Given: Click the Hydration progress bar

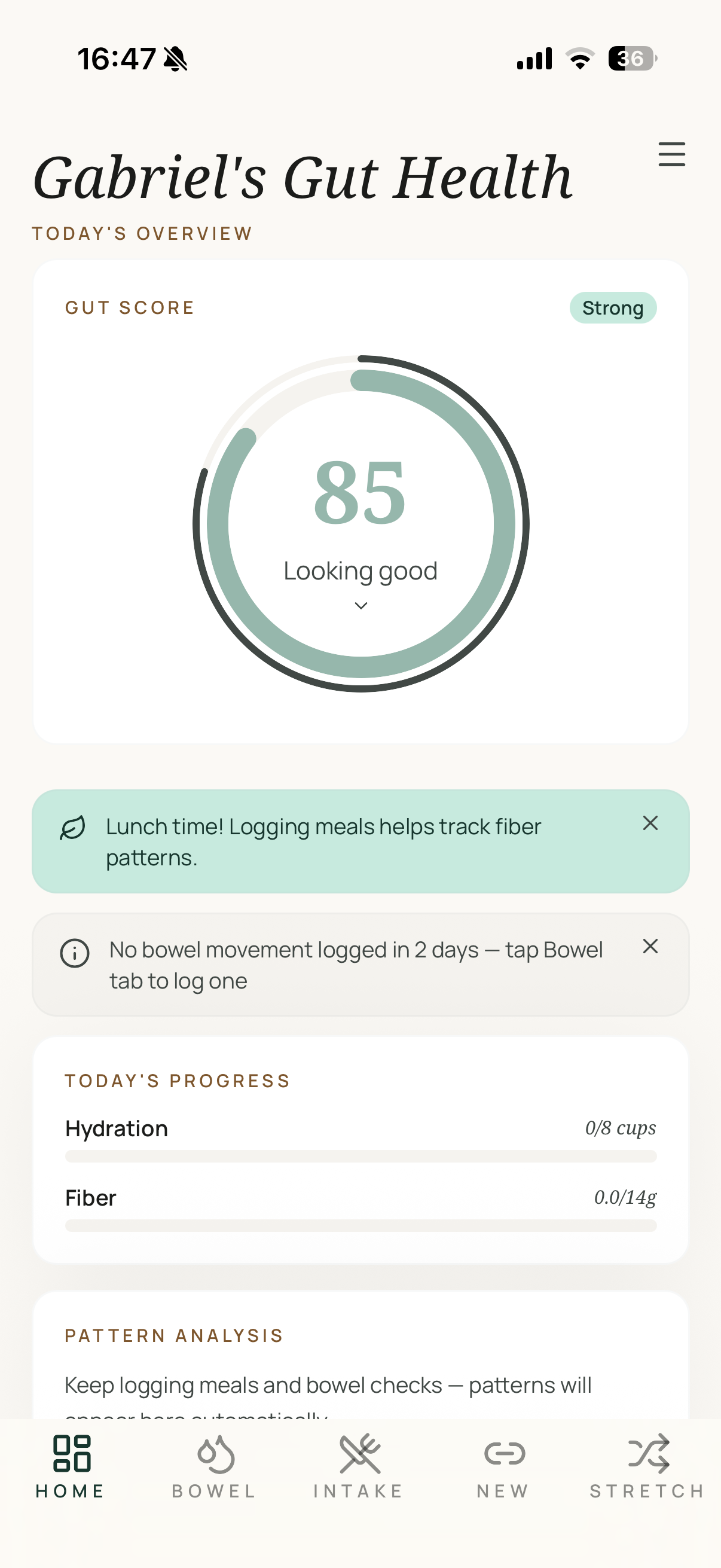Looking at the screenshot, I should (360, 1151).
